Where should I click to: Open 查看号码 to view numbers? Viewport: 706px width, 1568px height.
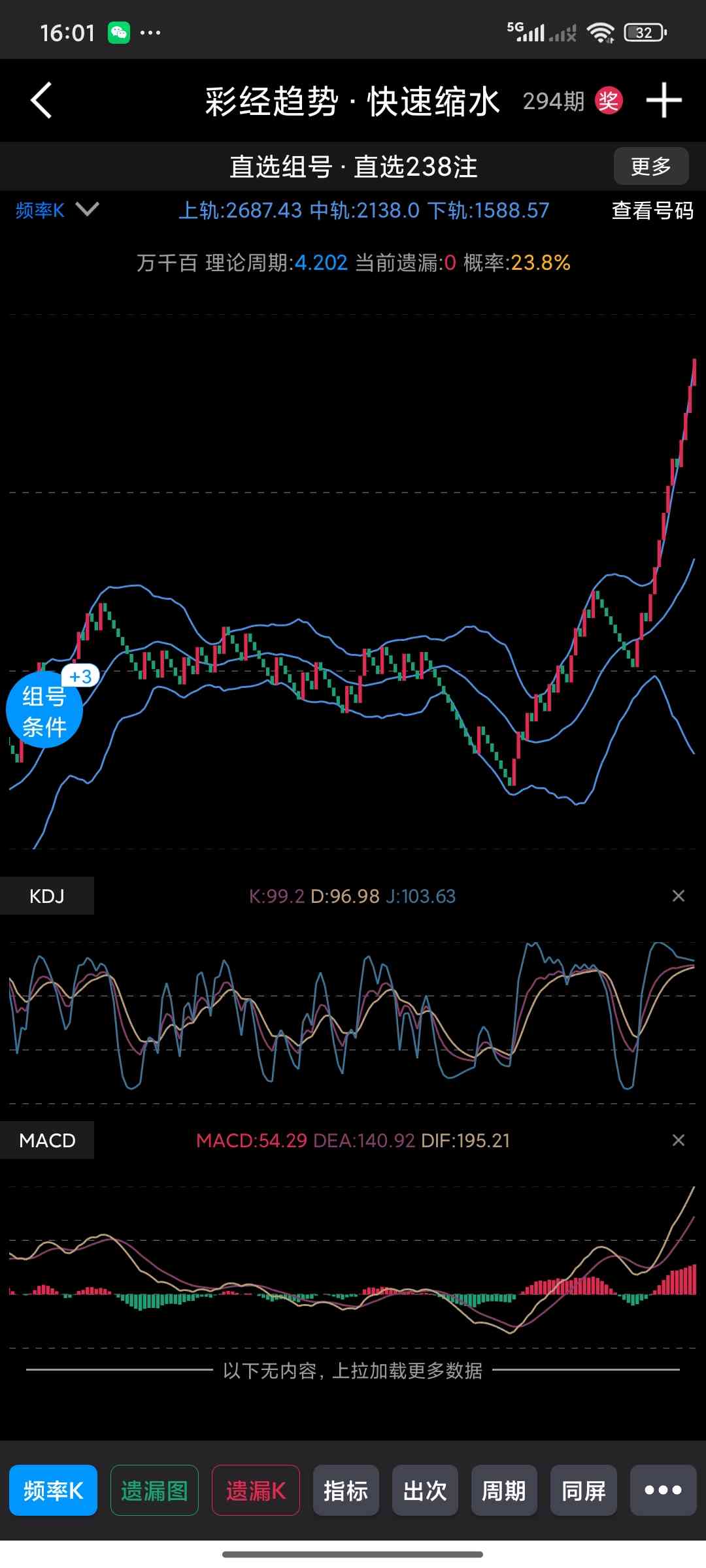coord(652,210)
